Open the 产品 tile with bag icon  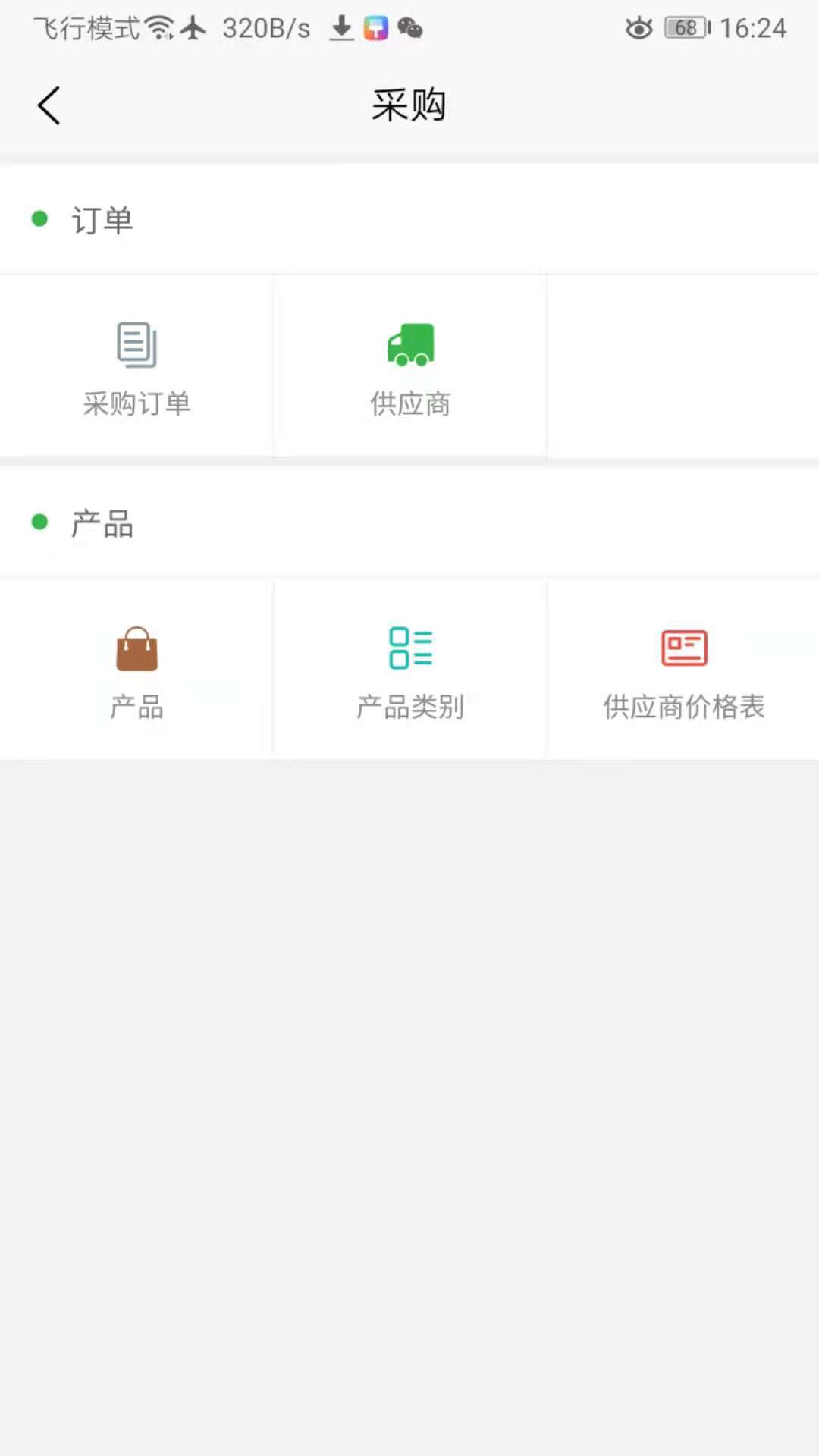tap(136, 670)
